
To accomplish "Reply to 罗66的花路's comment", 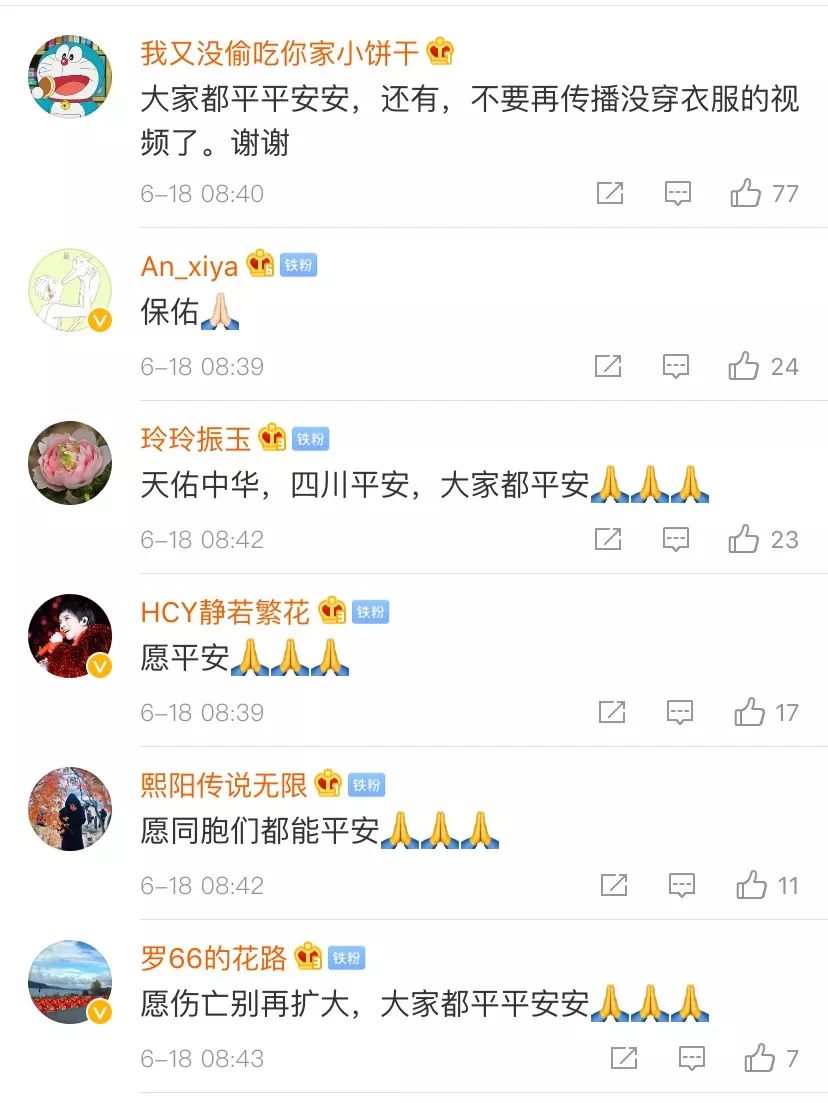I will tap(691, 1058).
